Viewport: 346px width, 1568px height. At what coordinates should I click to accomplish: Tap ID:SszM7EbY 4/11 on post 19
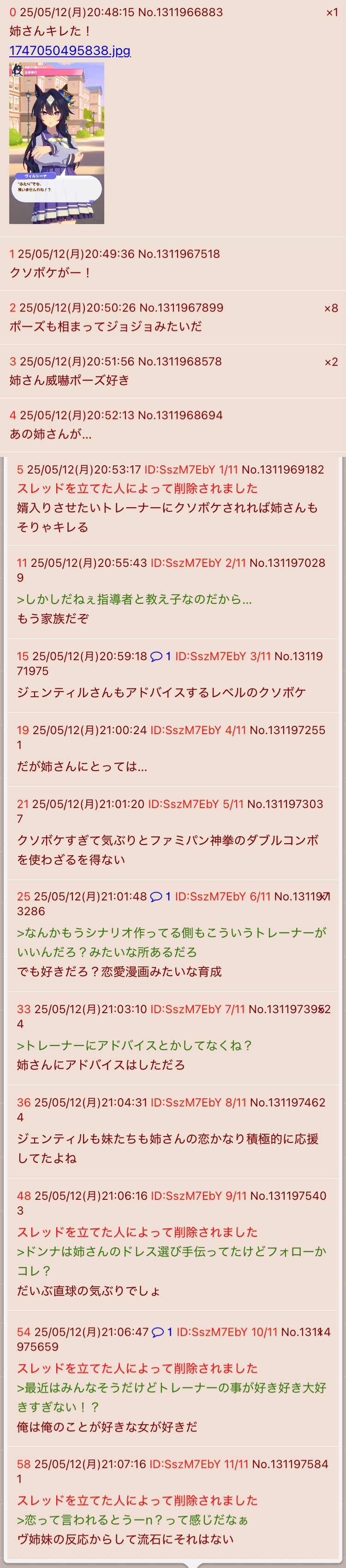point(198,730)
